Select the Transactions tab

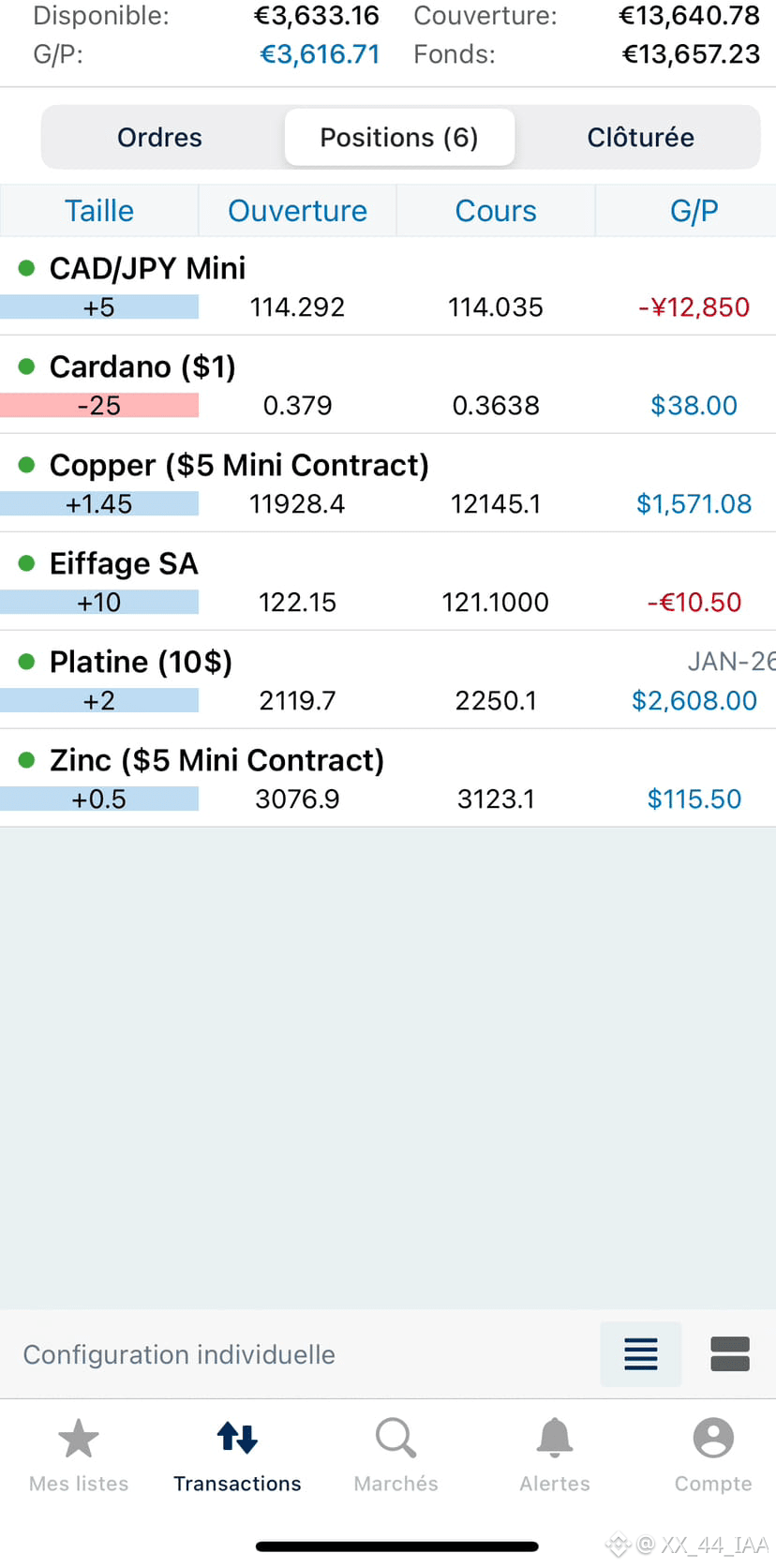coord(237,1455)
